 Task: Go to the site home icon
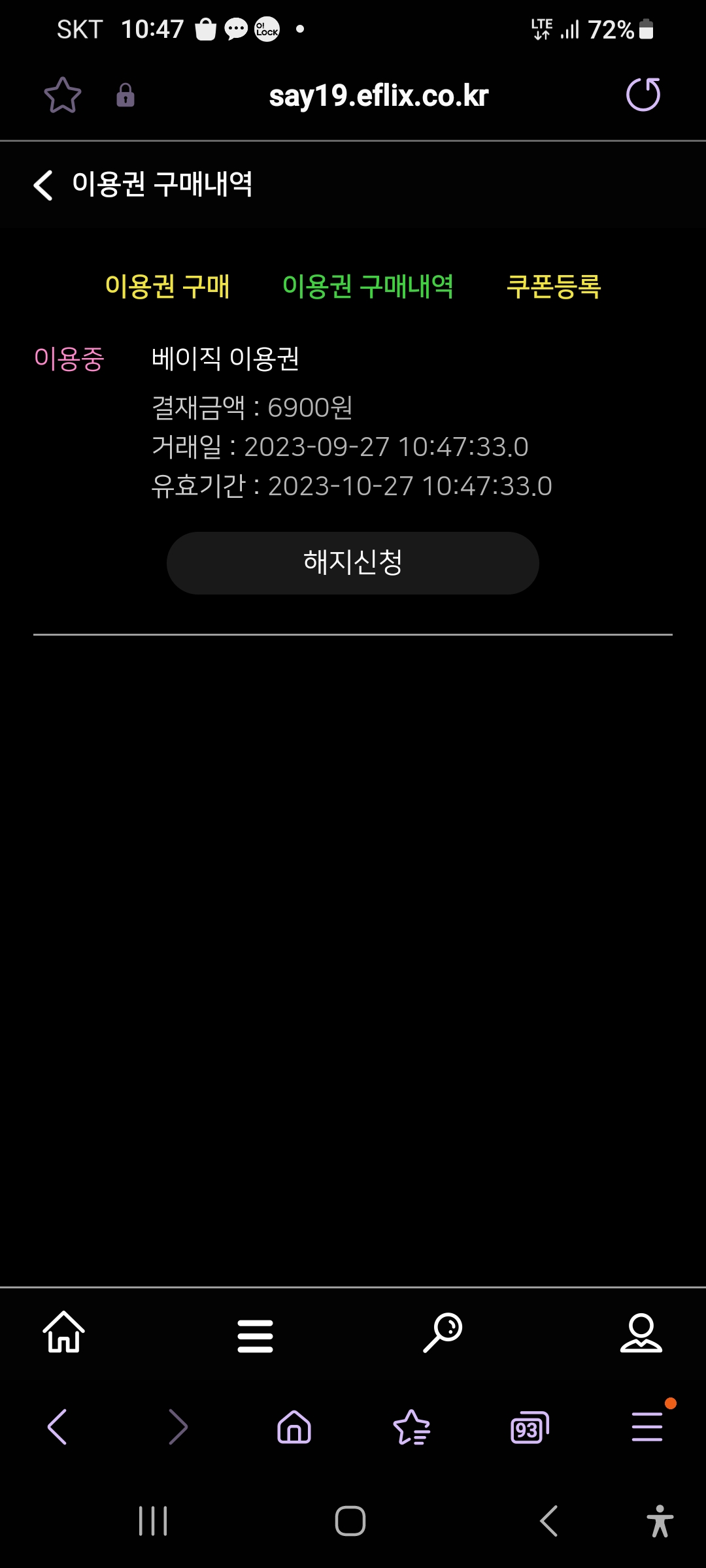[64, 1332]
